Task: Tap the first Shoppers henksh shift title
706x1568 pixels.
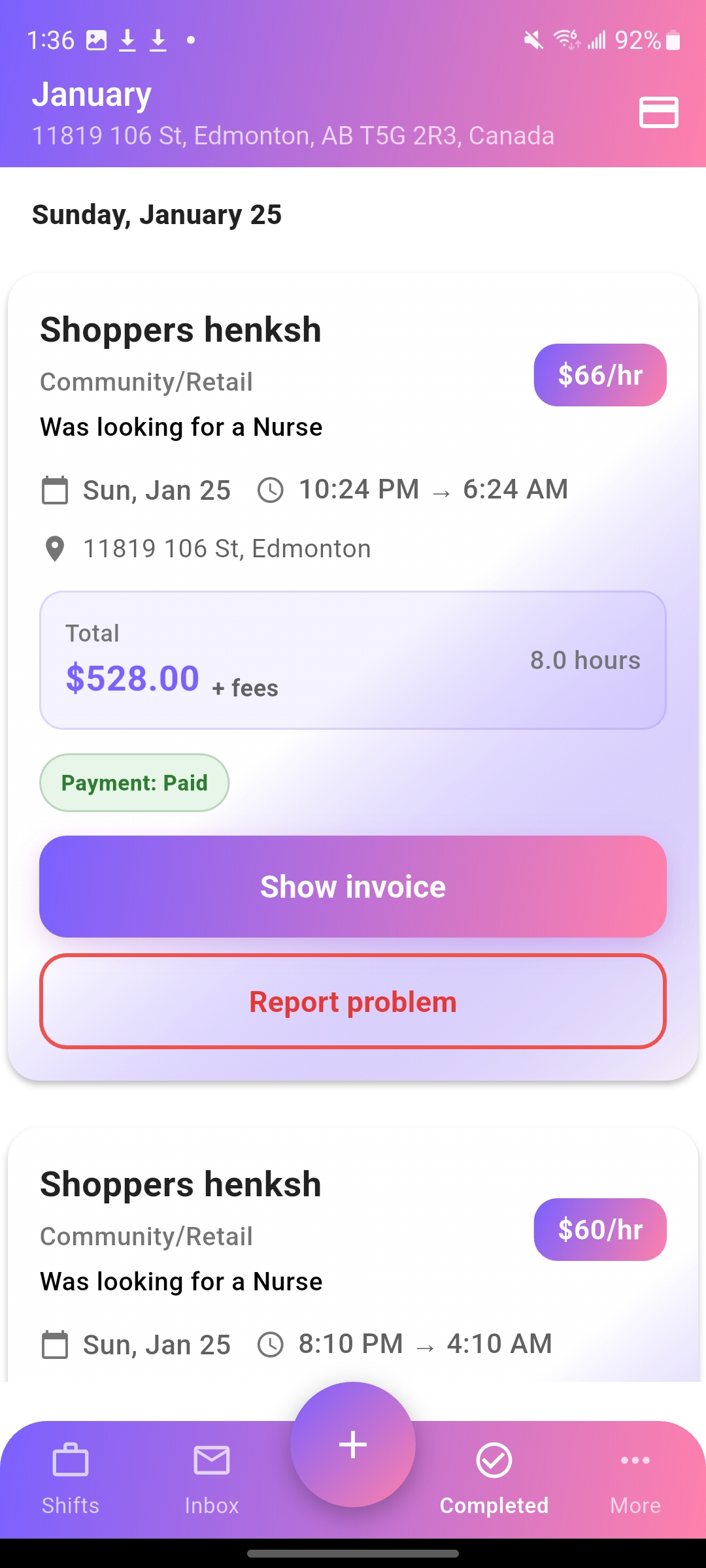Action: click(180, 329)
